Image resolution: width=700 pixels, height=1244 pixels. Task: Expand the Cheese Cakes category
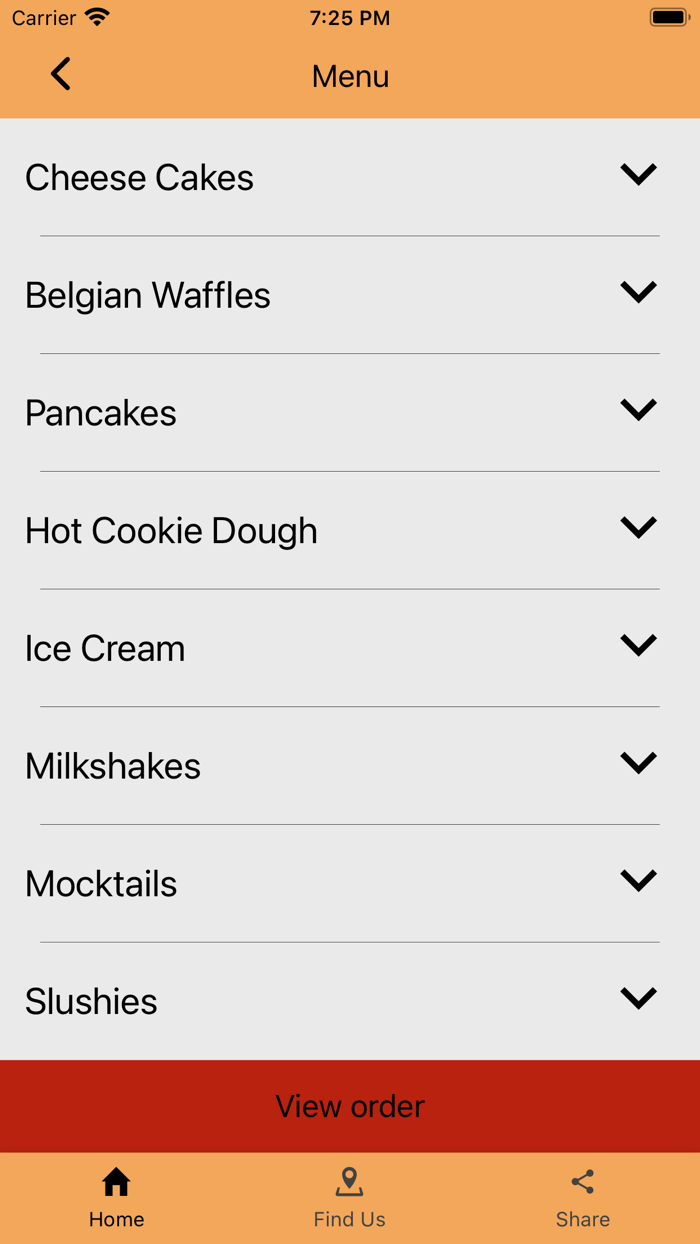(x=637, y=175)
